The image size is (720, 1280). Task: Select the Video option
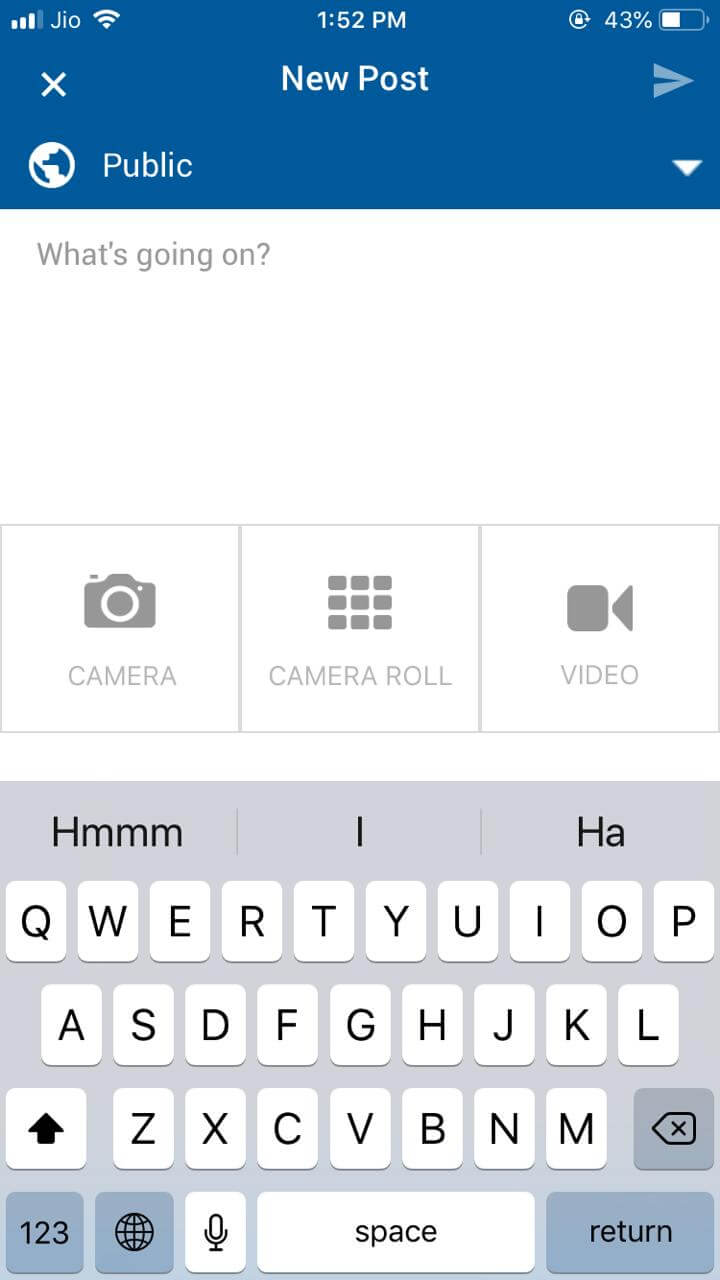(600, 629)
